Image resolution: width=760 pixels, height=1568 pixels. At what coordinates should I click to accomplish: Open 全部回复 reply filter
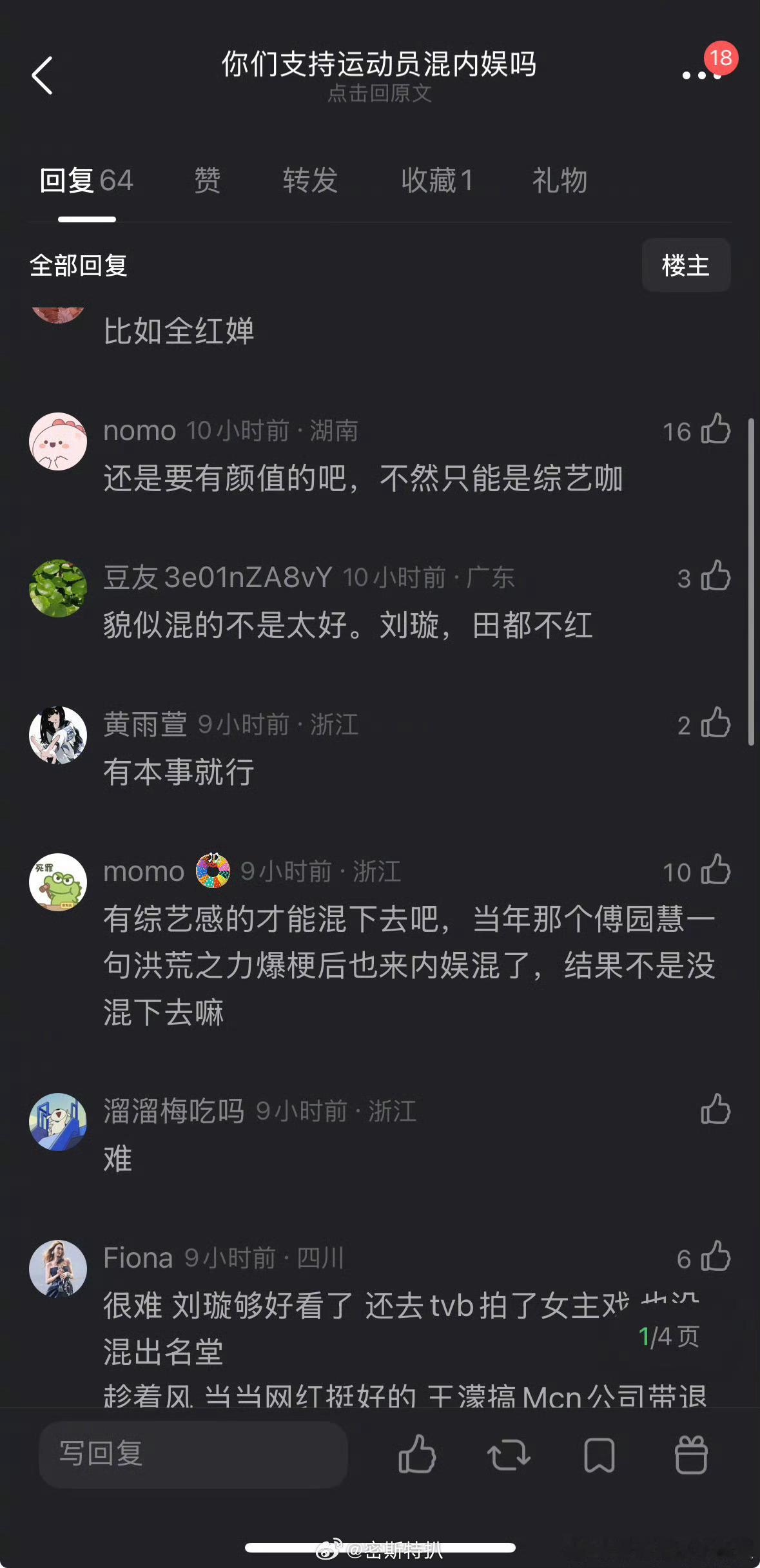(79, 266)
